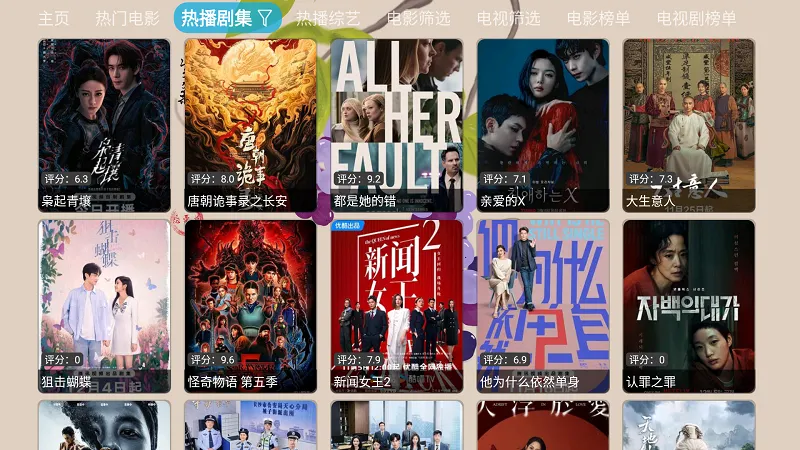
Task: Open the 亲爱的X poster card
Action: pos(542,125)
